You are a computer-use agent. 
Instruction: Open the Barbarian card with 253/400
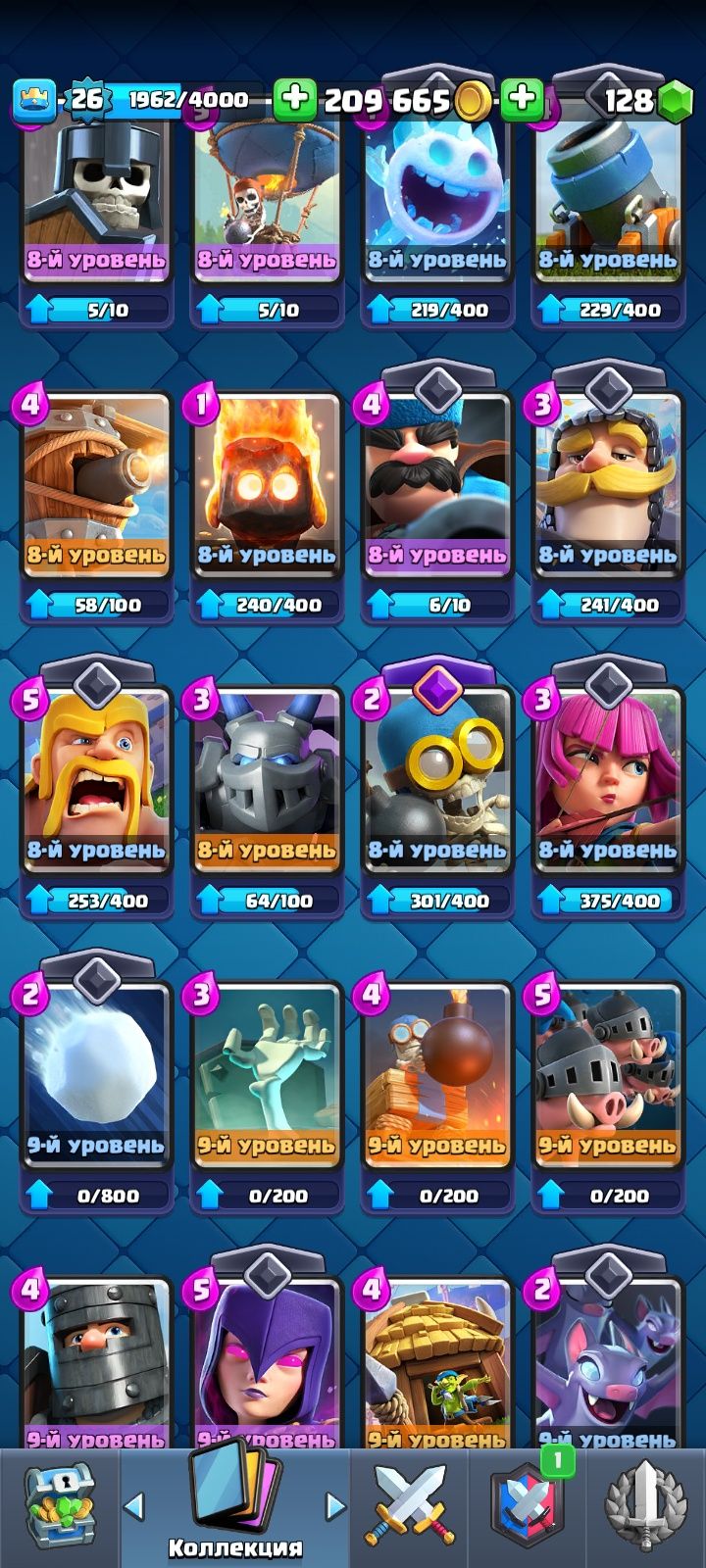(x=96, y=784)
